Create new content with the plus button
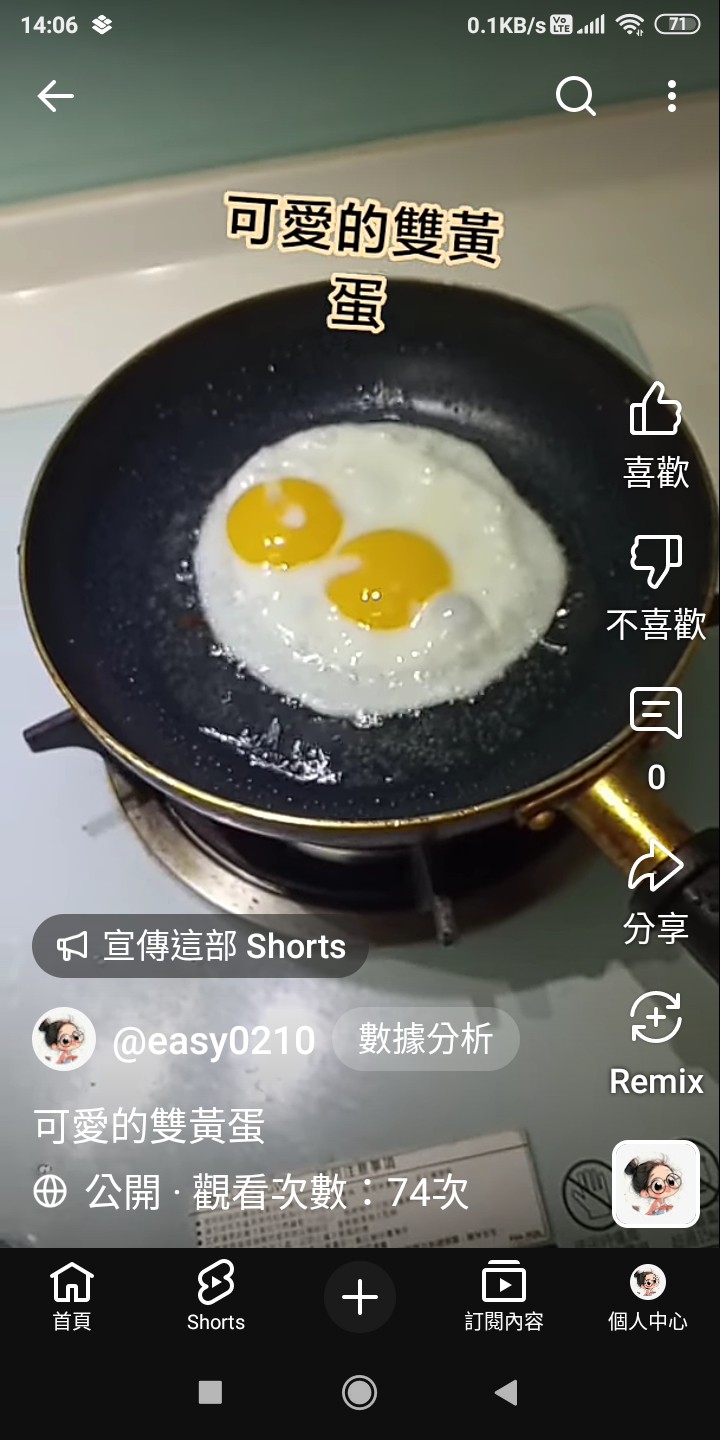 tap(360, 1298)
